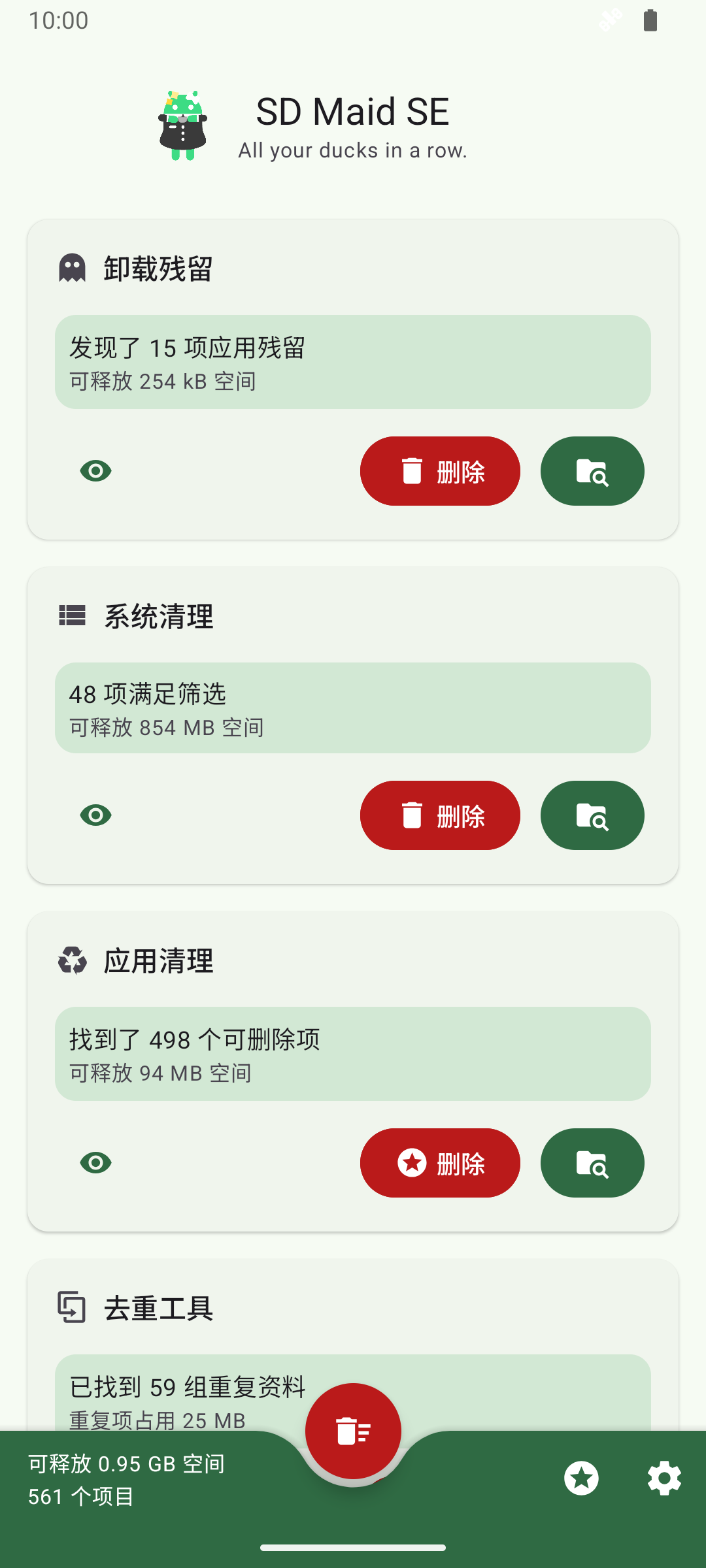Image resolution: width=706 pixels, height=1568 pixels.
Task: Rescan in the 系统清理 card
Action: [x=592, y=815]
